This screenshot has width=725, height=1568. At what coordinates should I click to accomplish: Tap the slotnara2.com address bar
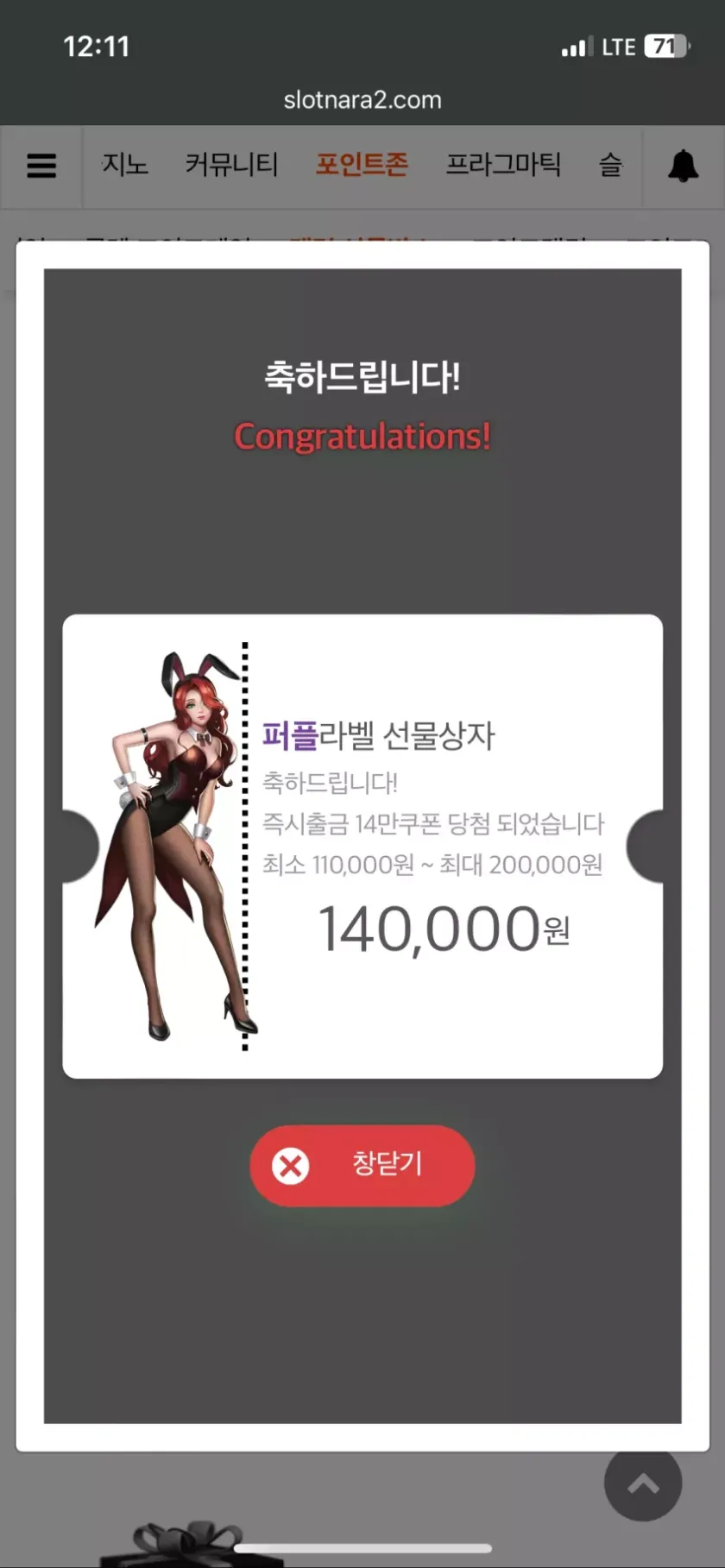[x=362, y=100]
